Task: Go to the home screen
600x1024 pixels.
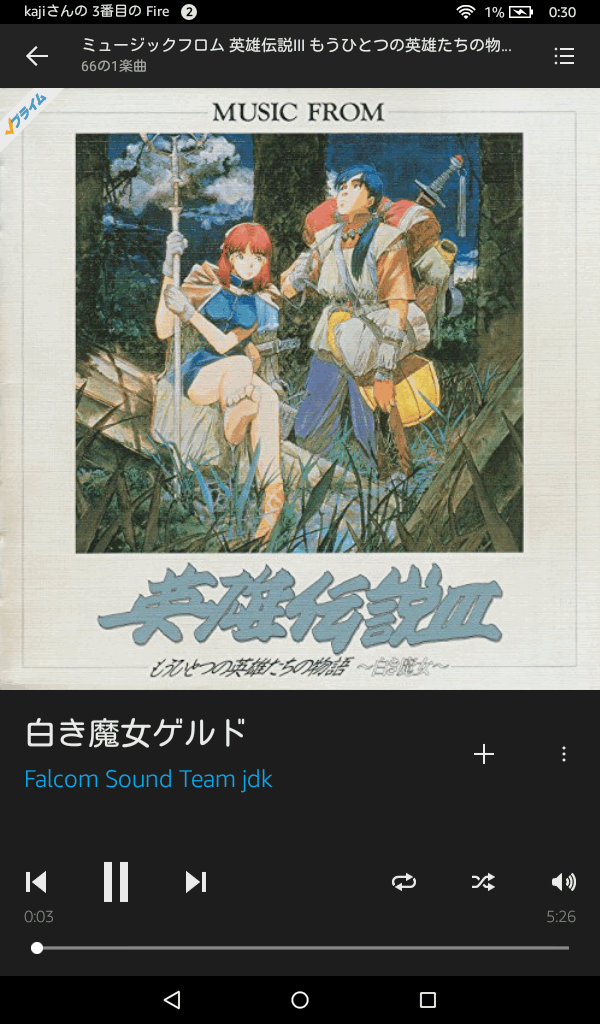Action: click(x=300, y=1000)
